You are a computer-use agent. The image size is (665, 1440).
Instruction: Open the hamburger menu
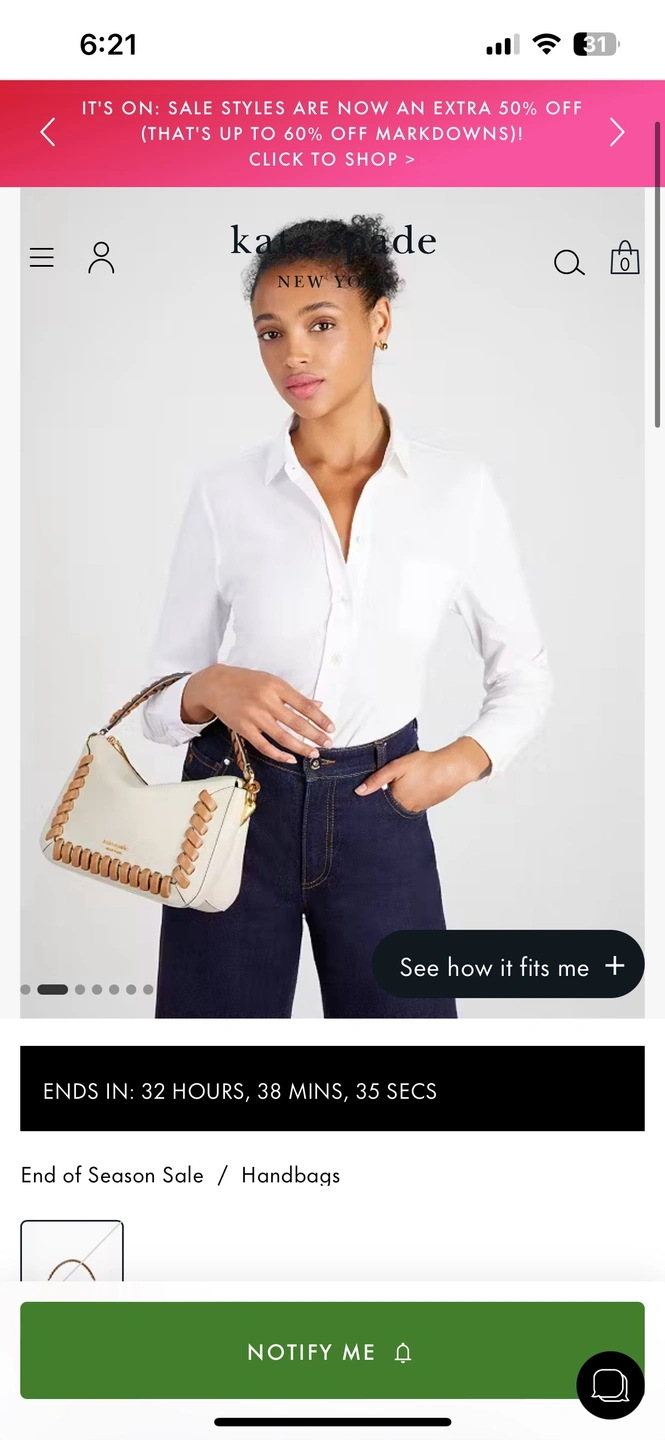pyautogui.click(x=42, y=258)
